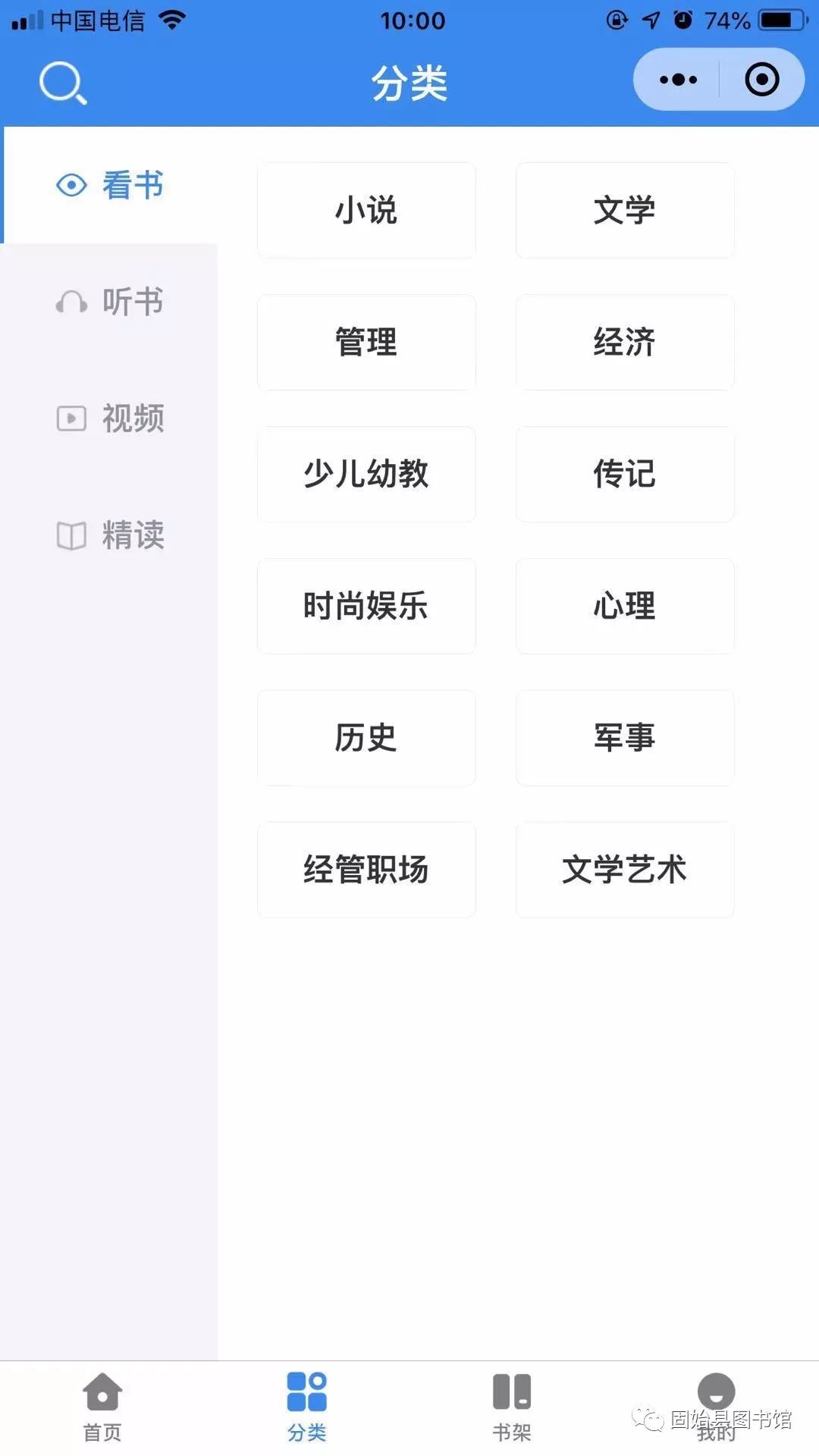The image size is (819, 1456).
Task: Open the search magnifier icon
Action: point(63,82)
